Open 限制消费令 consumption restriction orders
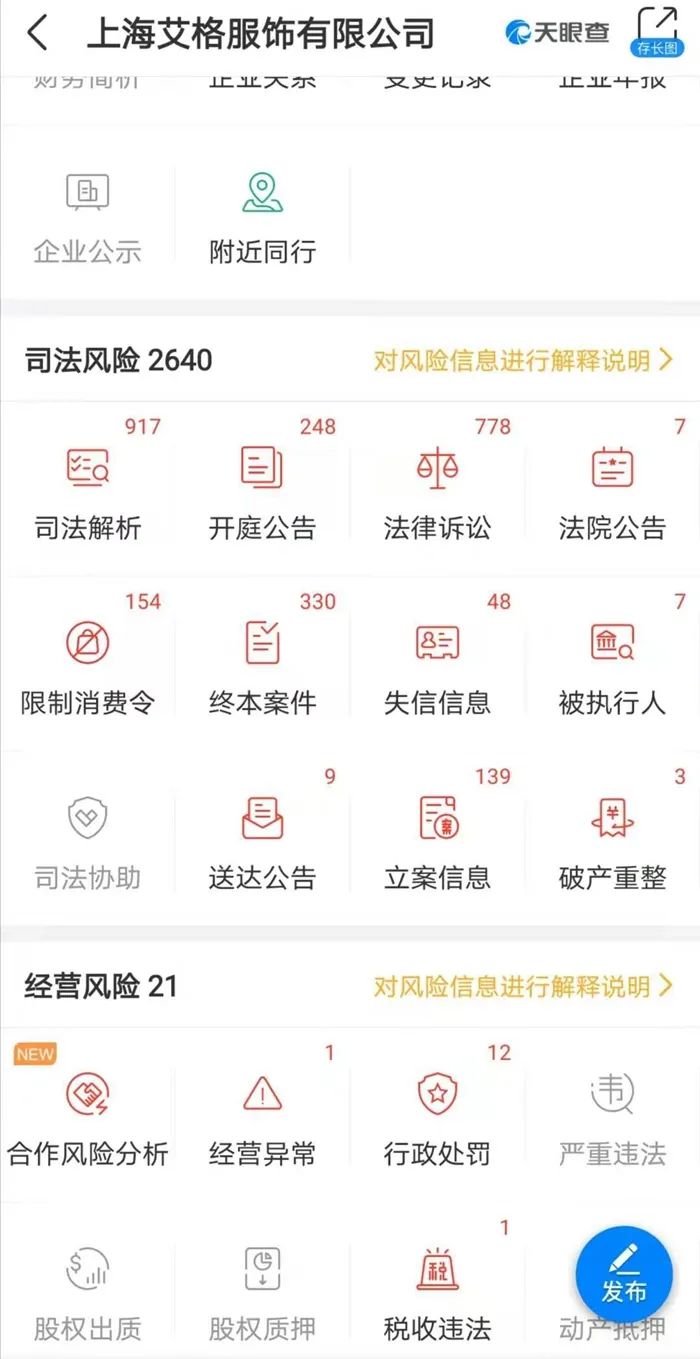The width and height of the screenshot is (700, 1359). pos(88,665)
